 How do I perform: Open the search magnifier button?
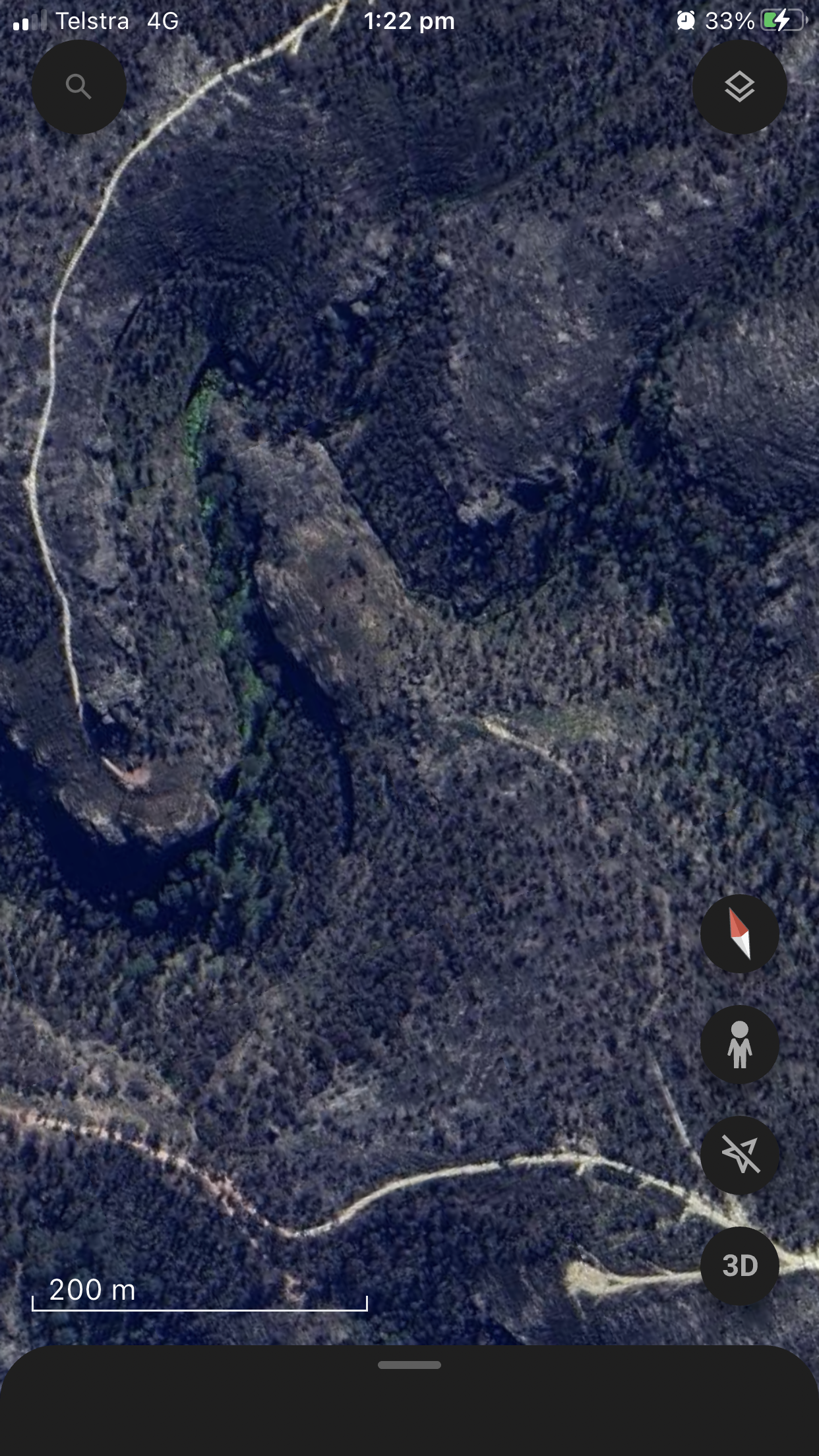pos(79,87)
